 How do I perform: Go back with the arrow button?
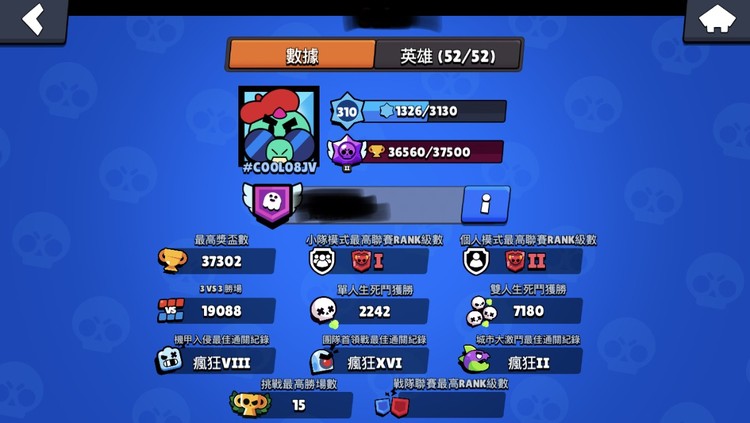coord(33,19)
